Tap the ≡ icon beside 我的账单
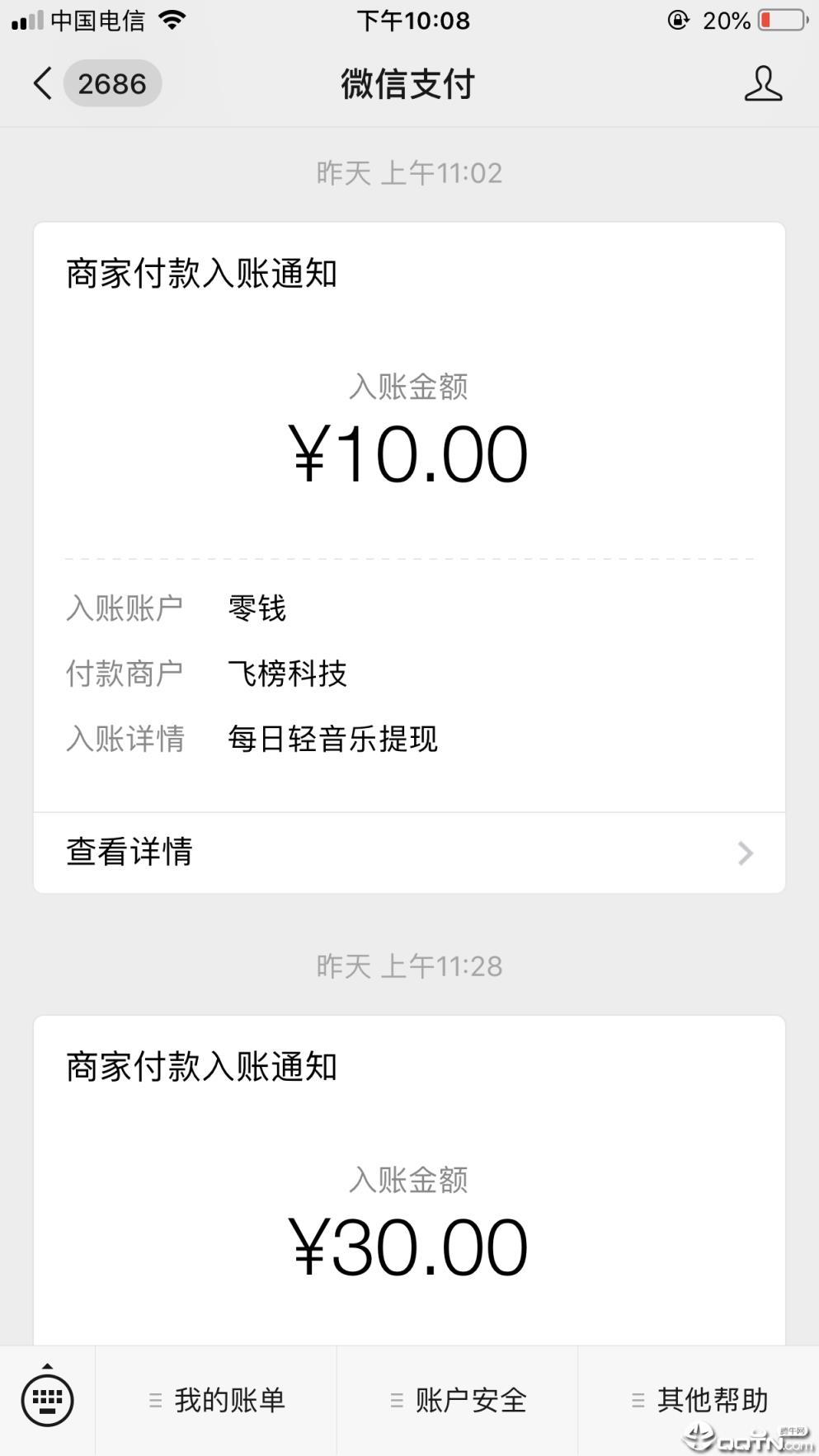 pos(155,1399)
